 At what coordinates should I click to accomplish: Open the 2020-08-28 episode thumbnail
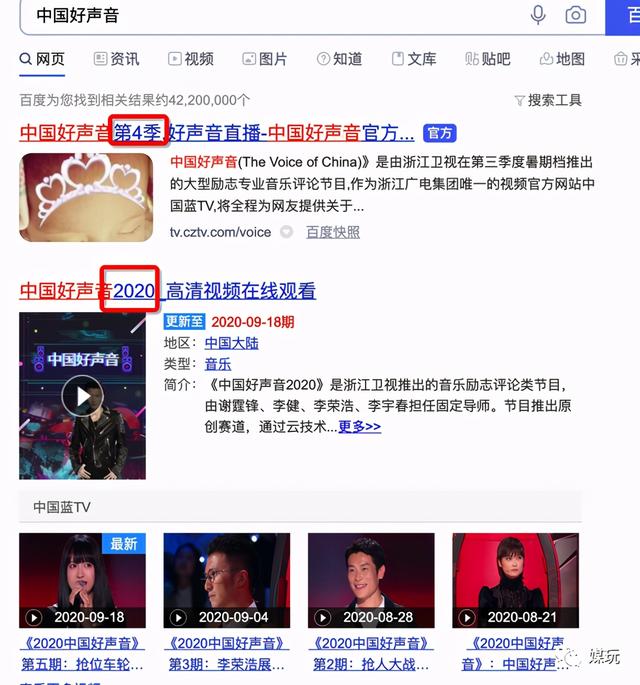[370, 580]
